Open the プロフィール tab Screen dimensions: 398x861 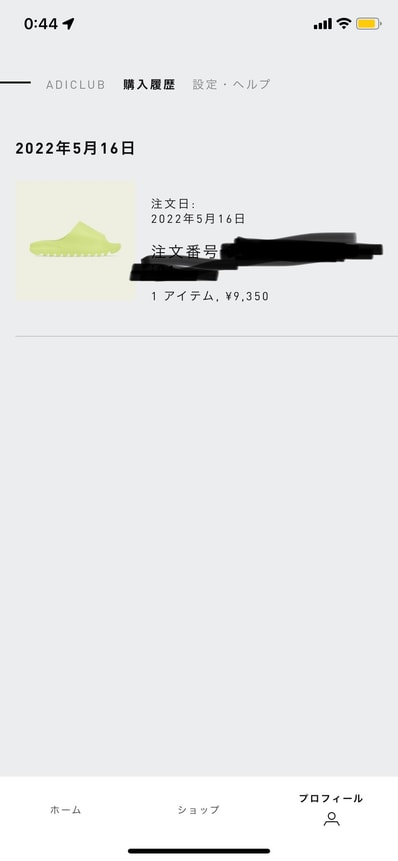(x=331, y=809)
